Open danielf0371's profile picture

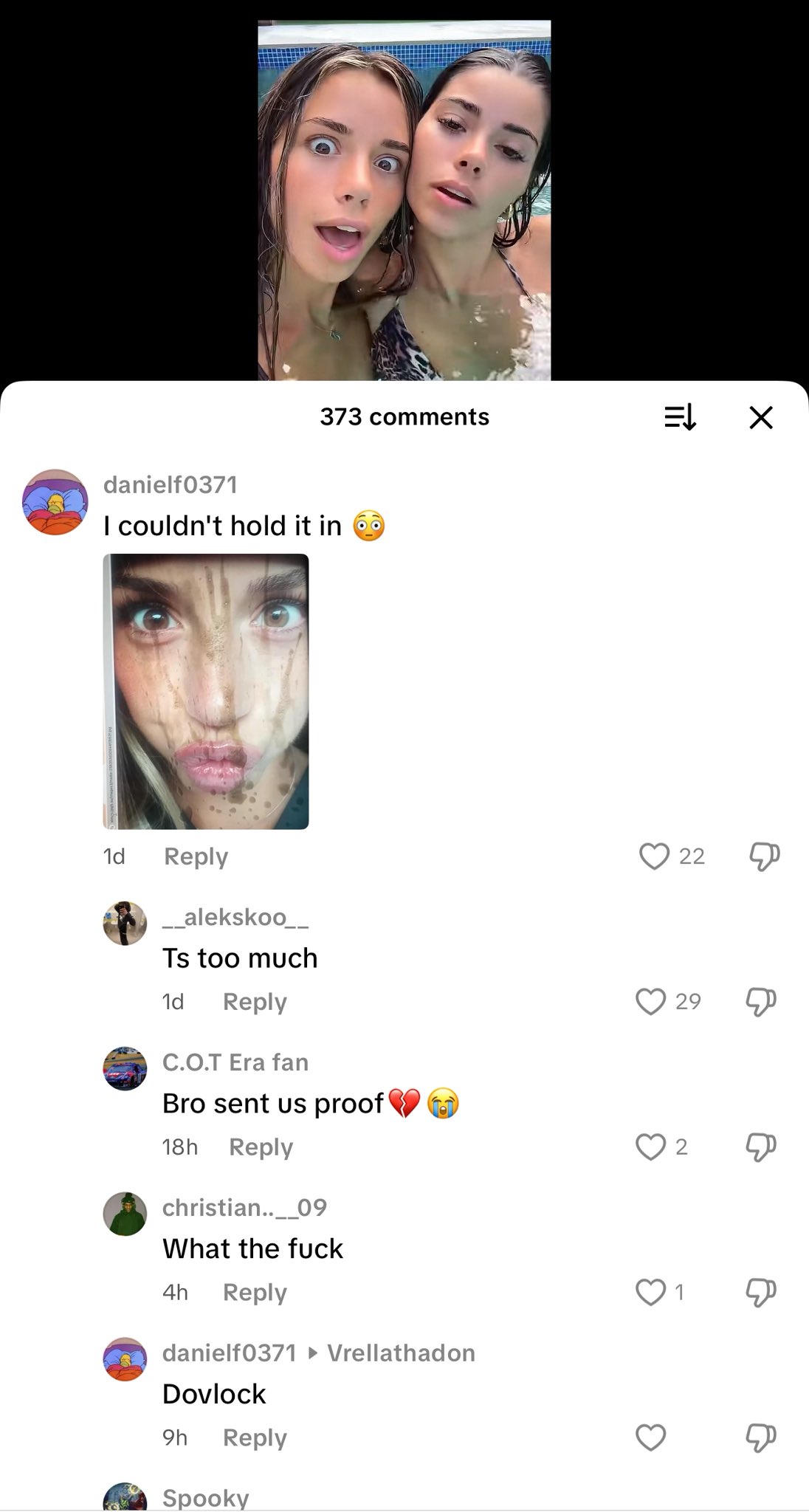pos(55,502)
